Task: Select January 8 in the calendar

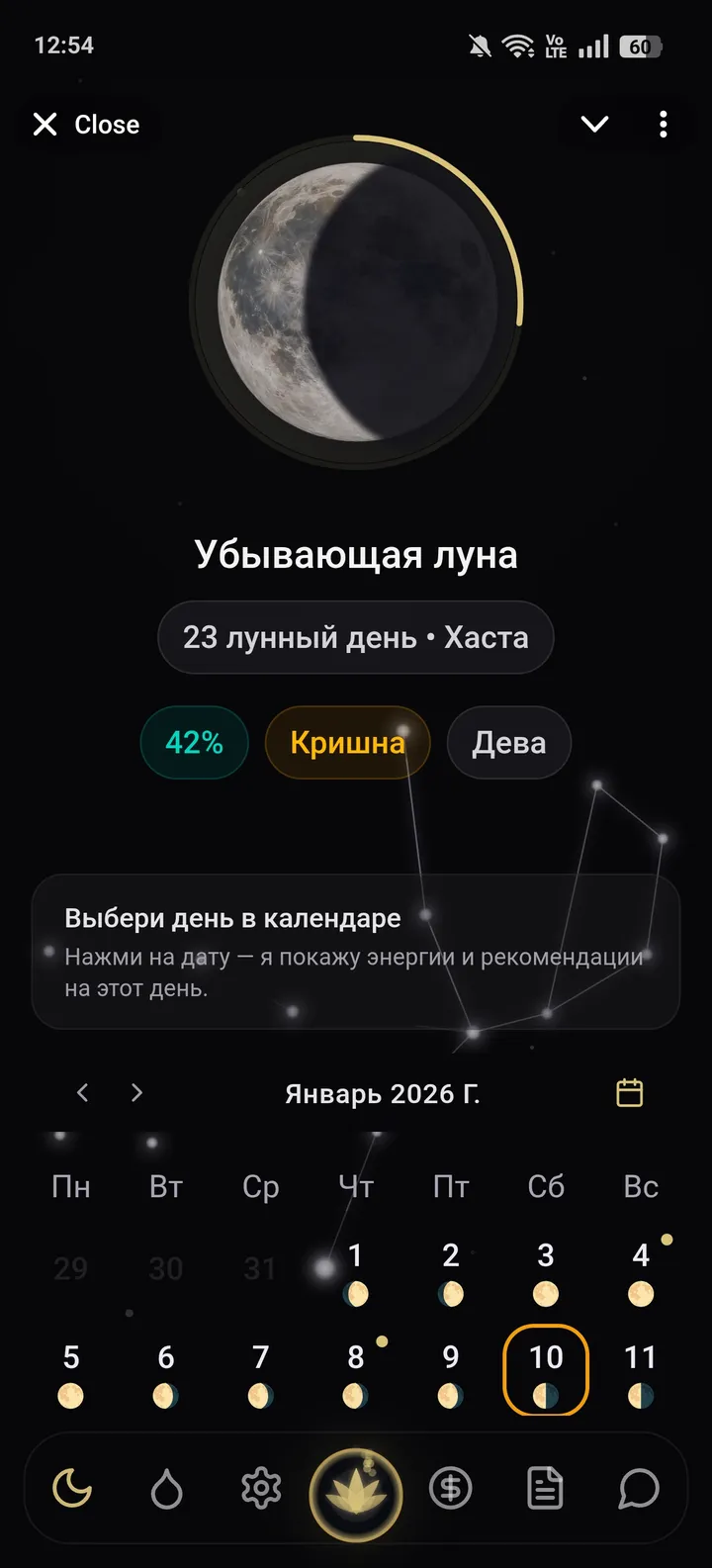Action: (356, 1372)
